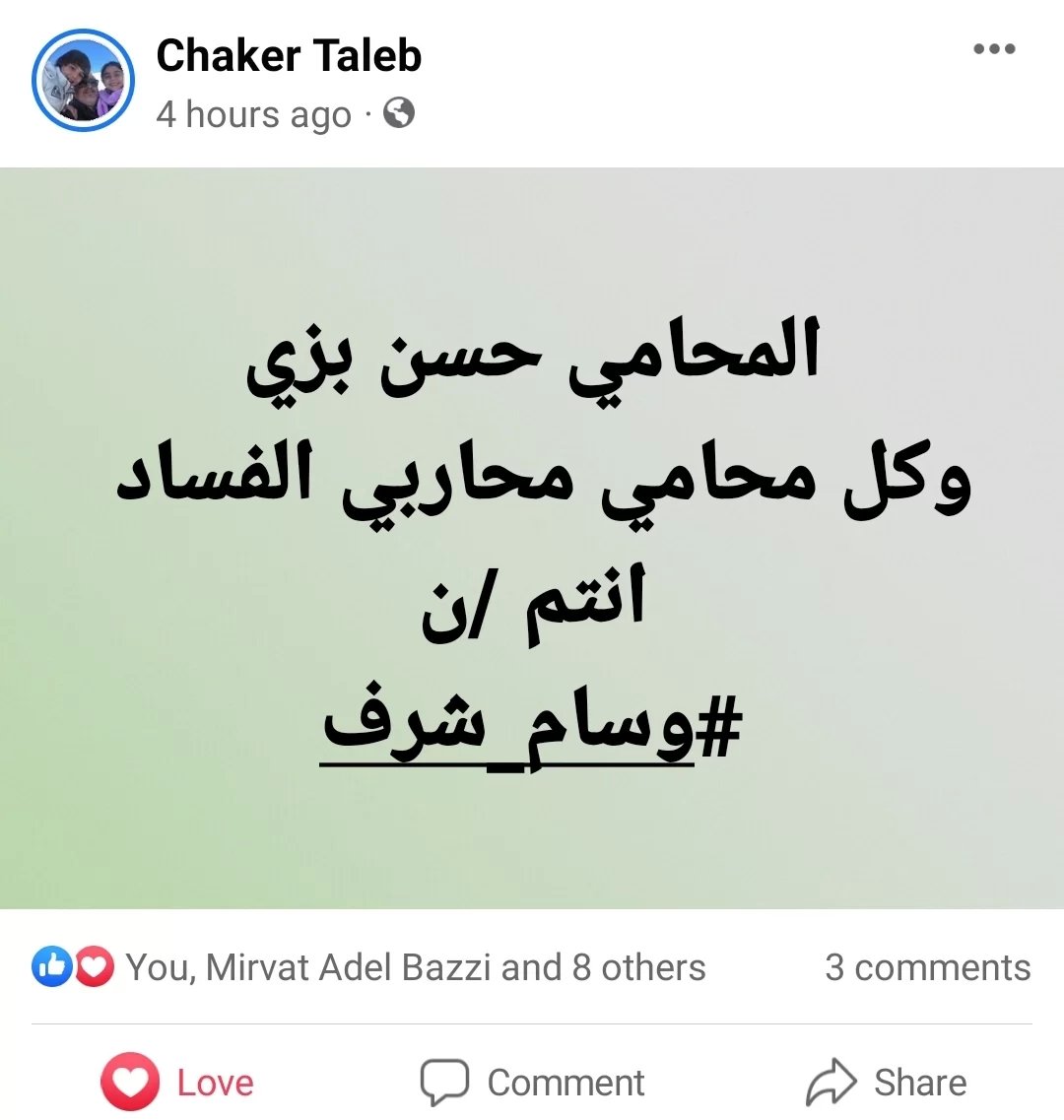Open the post's three-dot options menu

coord(993,49)
